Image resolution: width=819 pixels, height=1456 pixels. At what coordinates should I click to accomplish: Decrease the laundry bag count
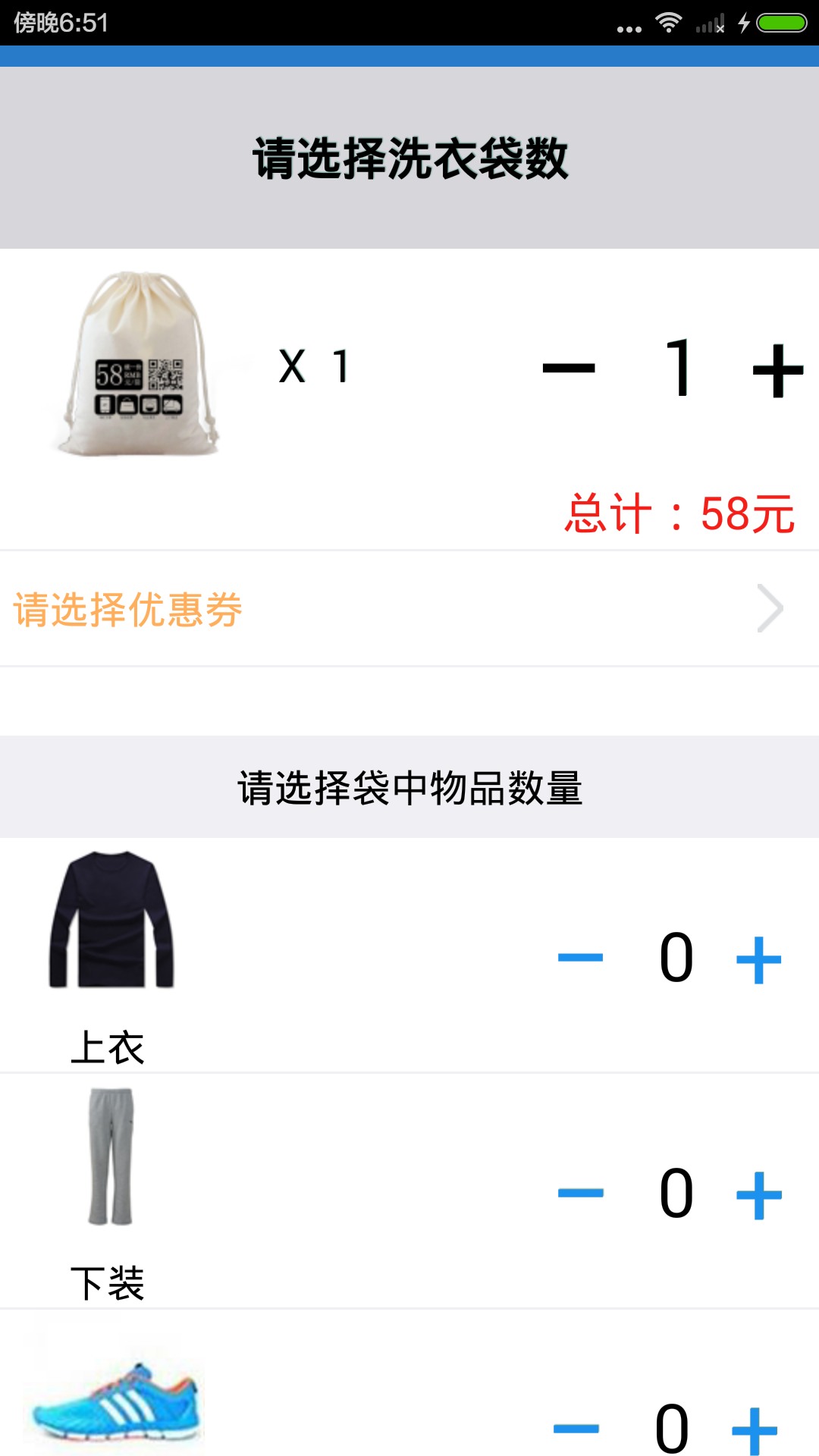pyautogui.click(x=569, y=369)
